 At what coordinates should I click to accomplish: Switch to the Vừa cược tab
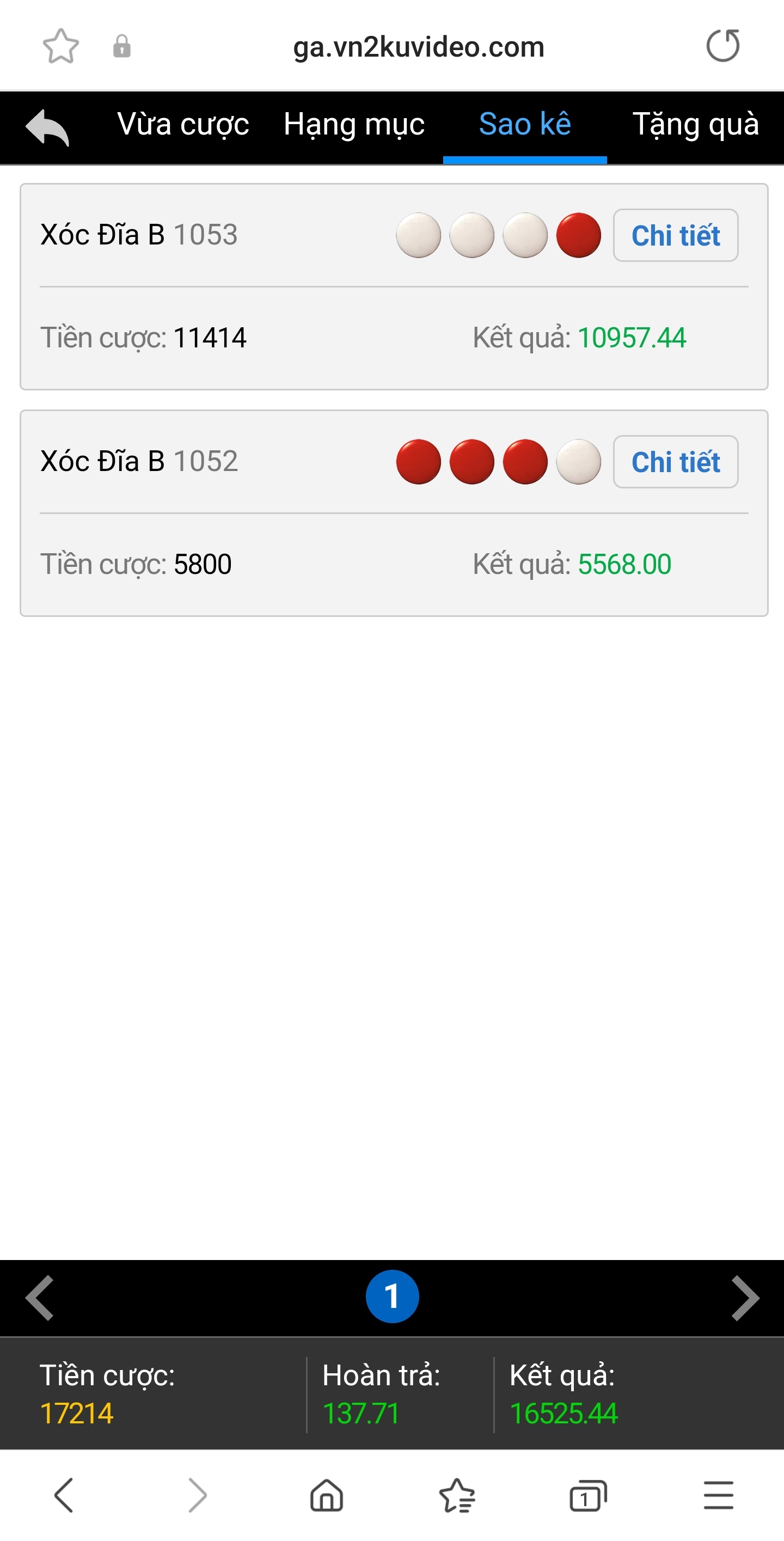click(x=183, y=125)
